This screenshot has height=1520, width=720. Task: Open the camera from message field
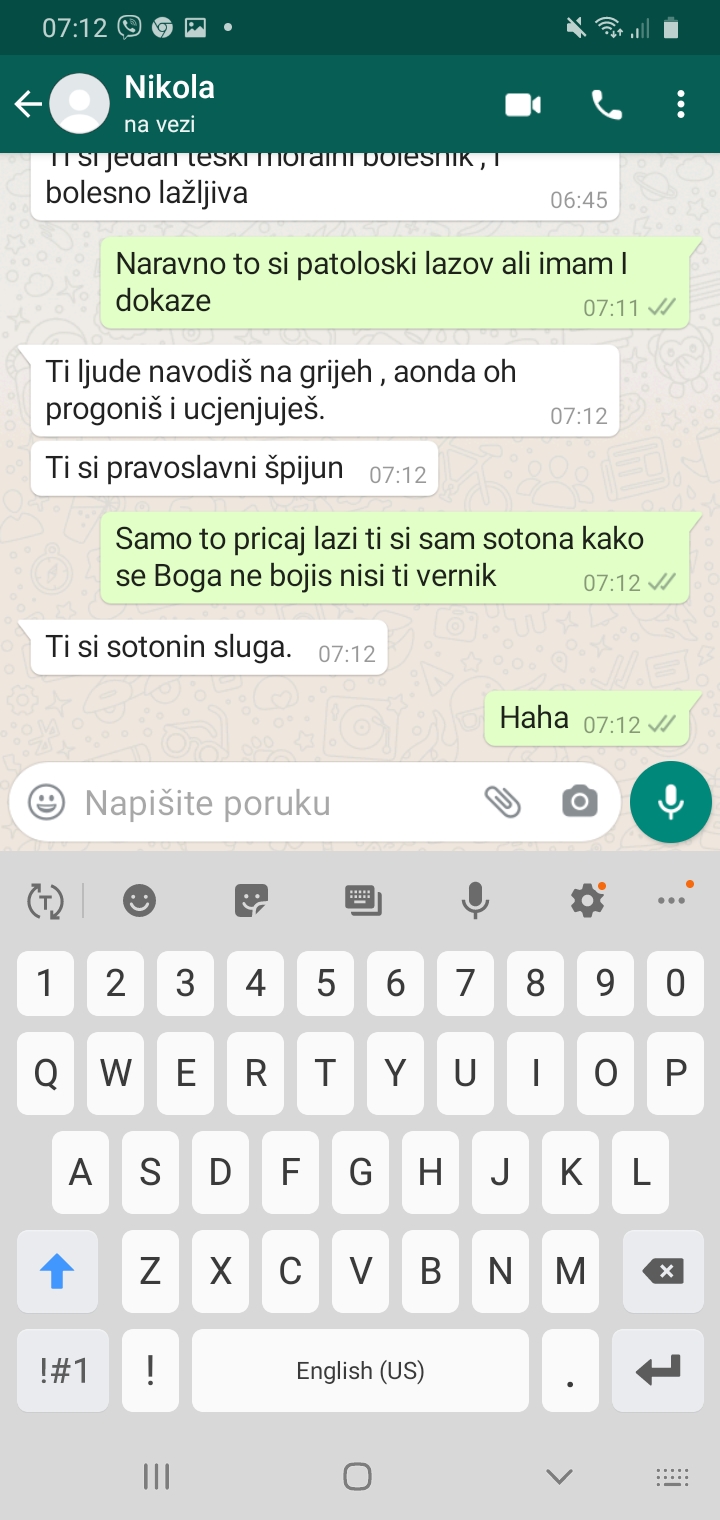point(579,802)
